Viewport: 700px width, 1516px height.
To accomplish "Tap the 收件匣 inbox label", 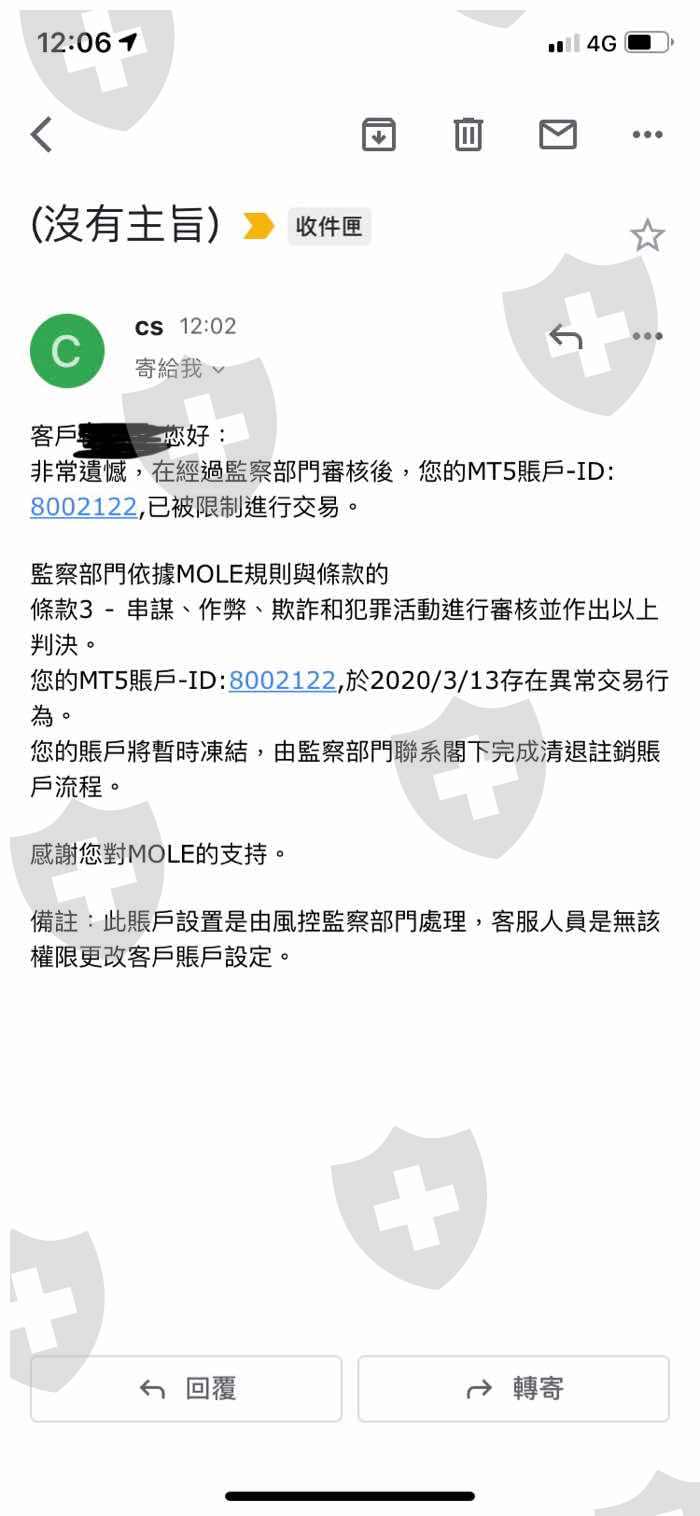I will click(x=329, y=227).
